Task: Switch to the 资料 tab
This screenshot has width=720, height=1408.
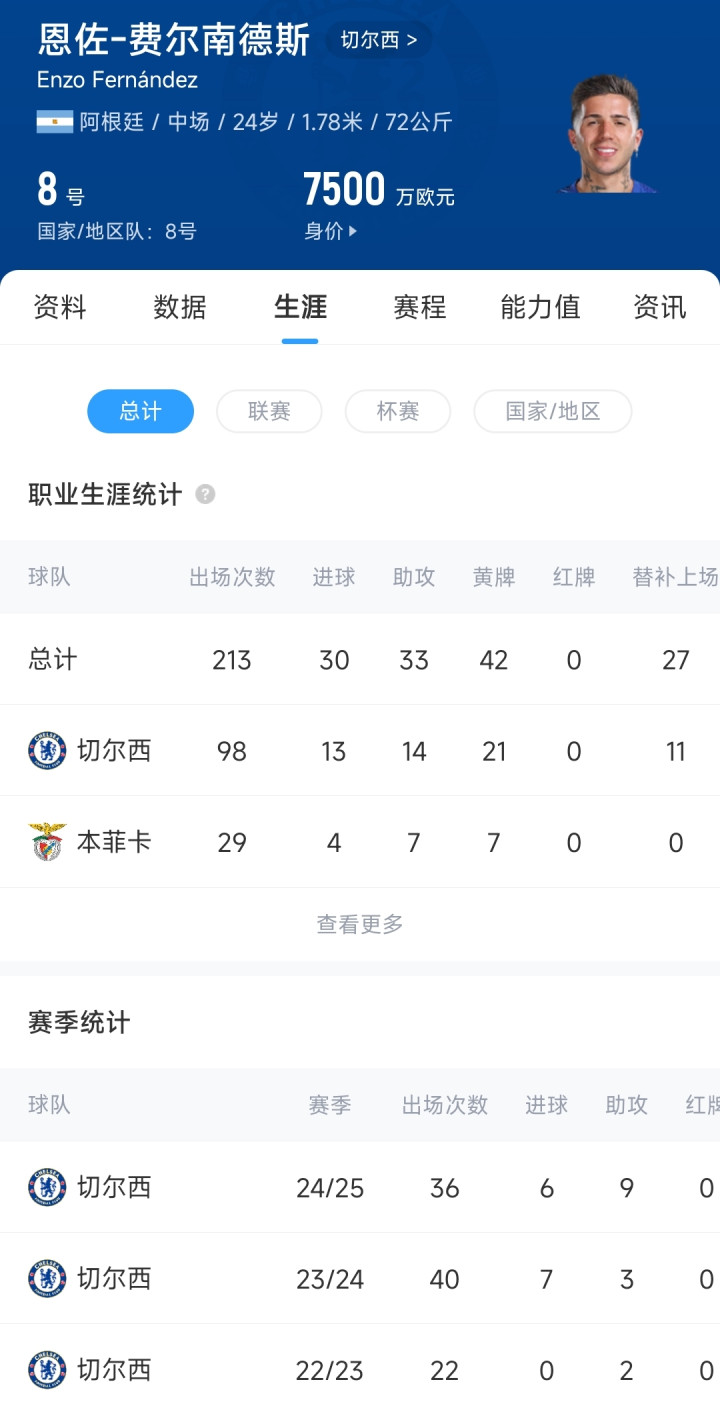Action: pos(60,307)
